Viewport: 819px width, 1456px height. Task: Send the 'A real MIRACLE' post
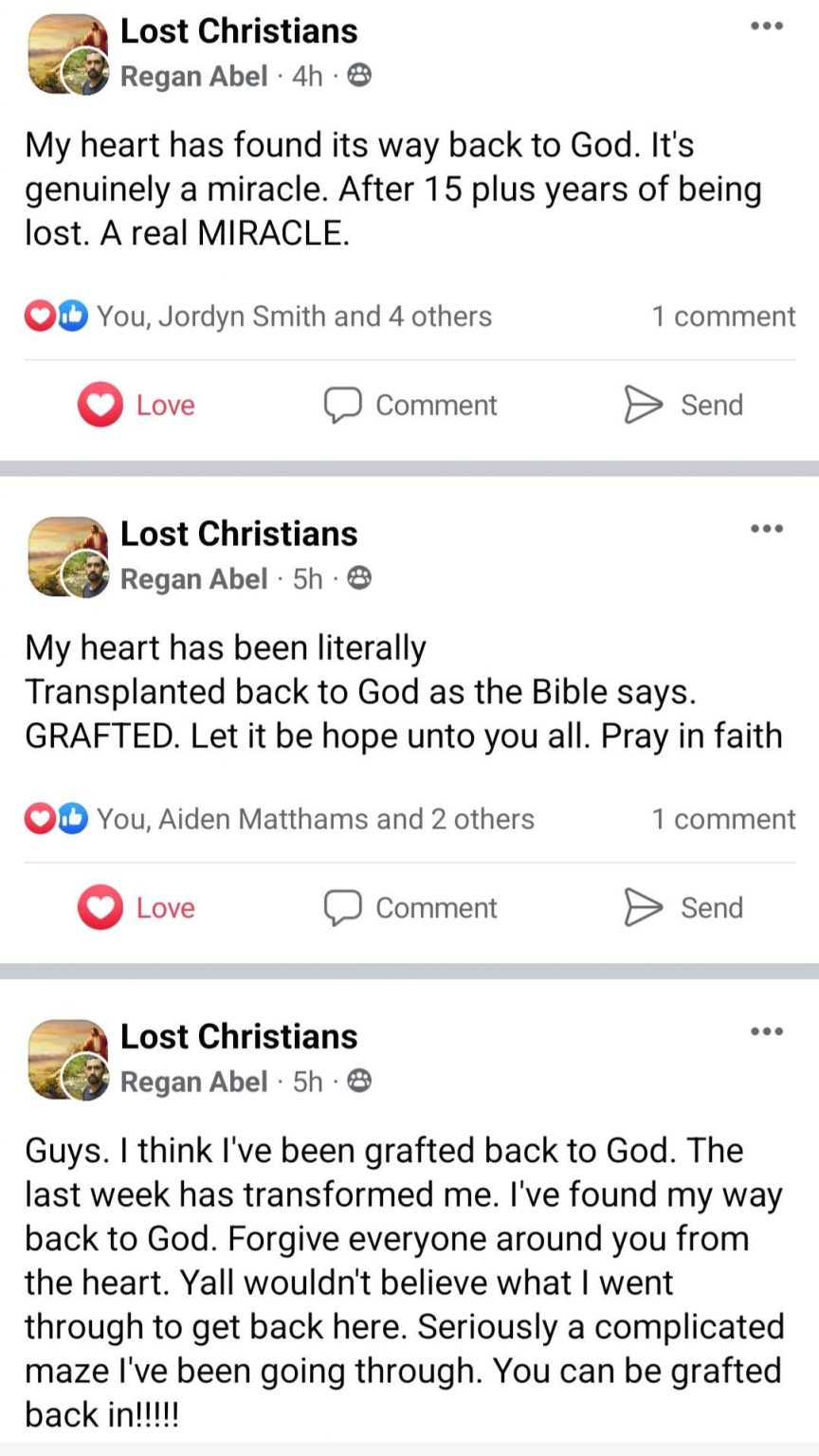[682, 406]
